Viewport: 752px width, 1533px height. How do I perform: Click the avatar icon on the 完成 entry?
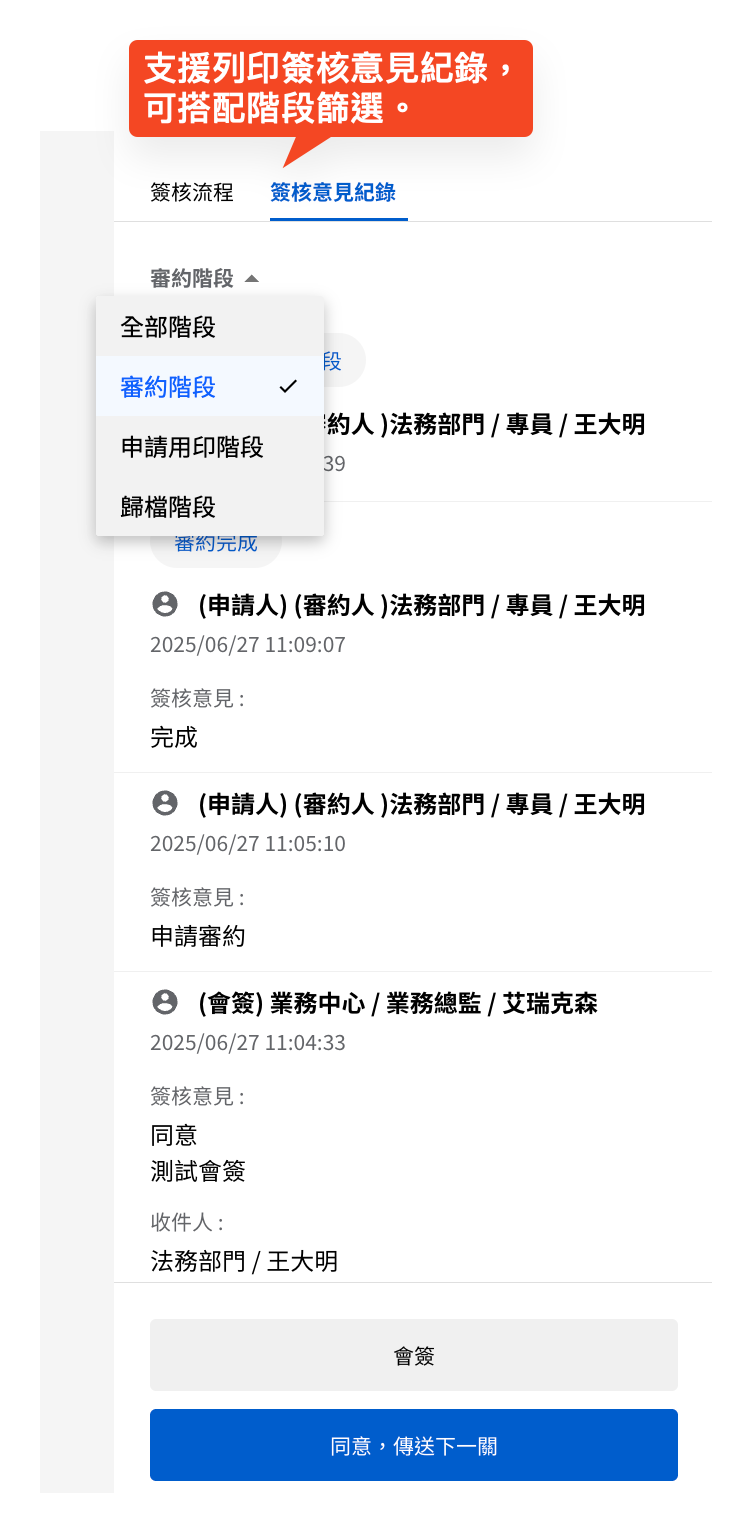pos(165,605)
